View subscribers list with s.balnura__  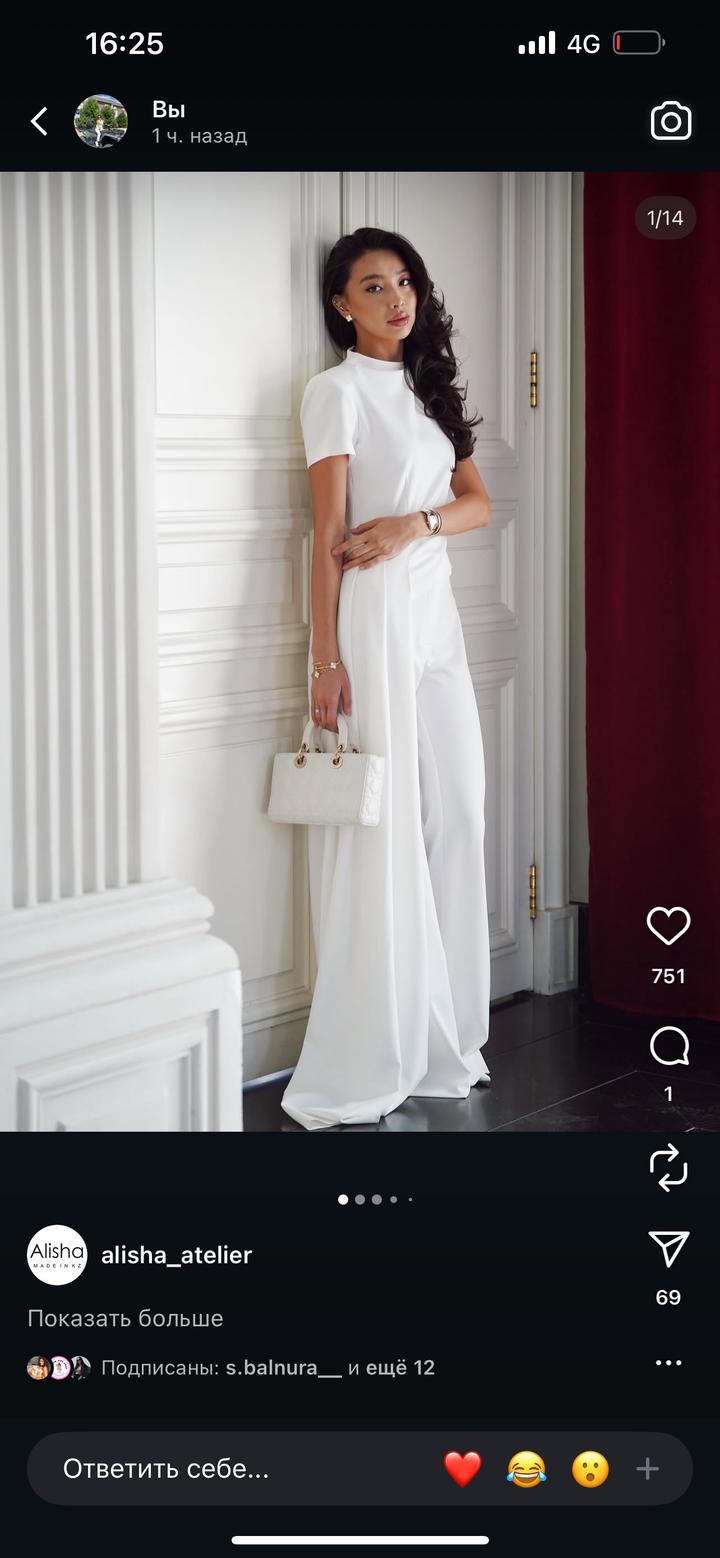coord(231,1368)
